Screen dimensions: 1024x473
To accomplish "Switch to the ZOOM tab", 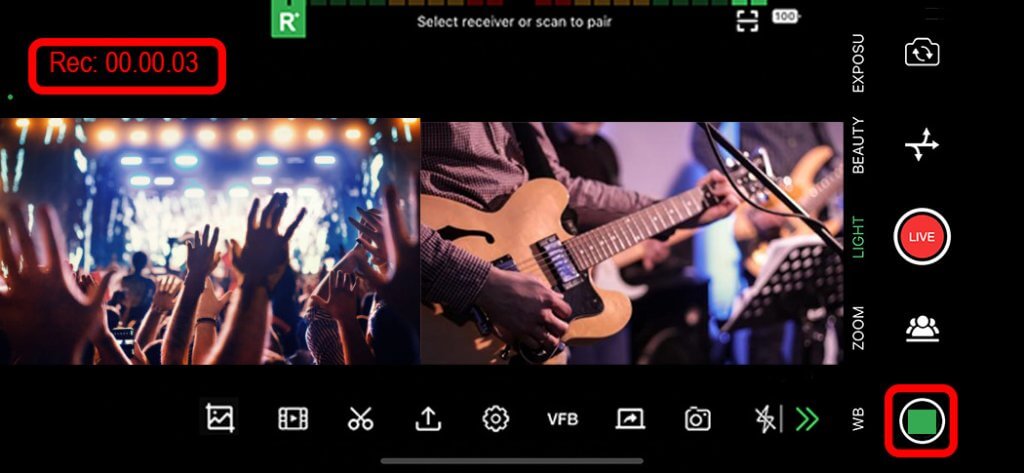I will tap(858, 328).
